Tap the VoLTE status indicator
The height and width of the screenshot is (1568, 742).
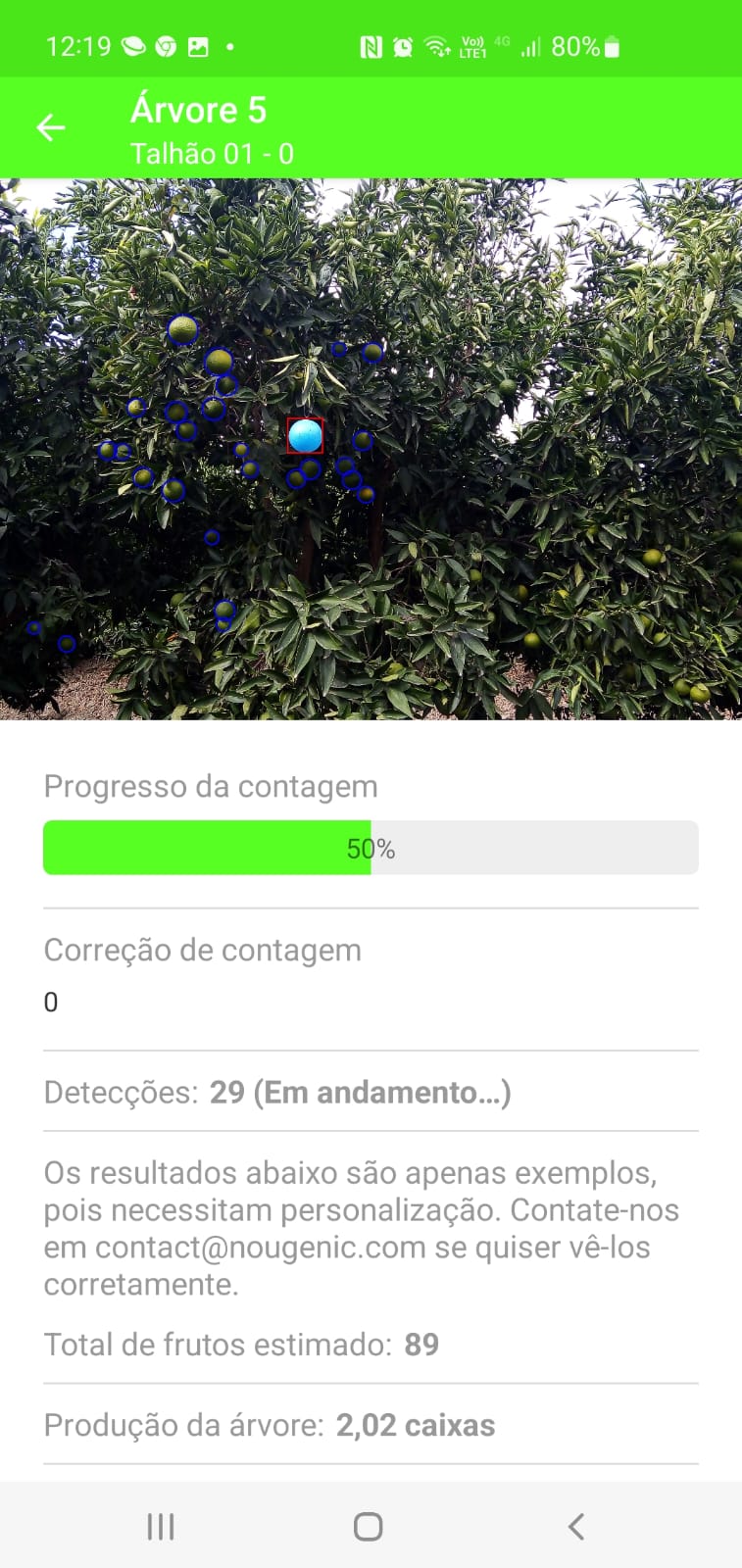point(473,45)
